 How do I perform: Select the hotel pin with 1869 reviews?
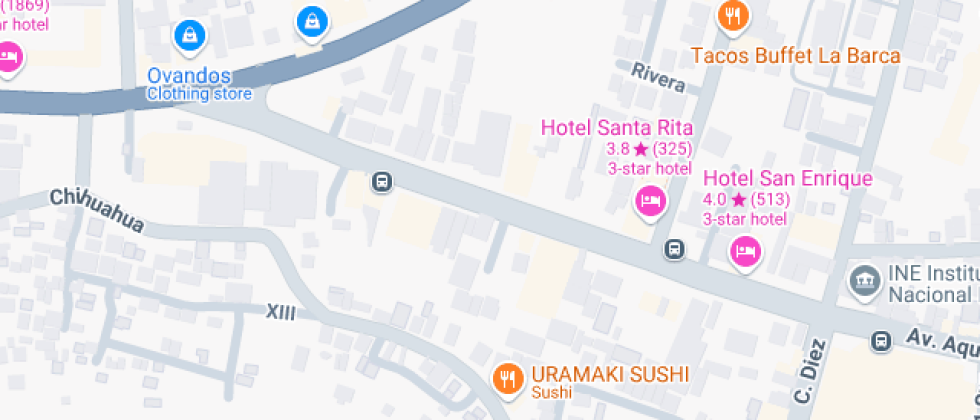[x=8, y=56]
